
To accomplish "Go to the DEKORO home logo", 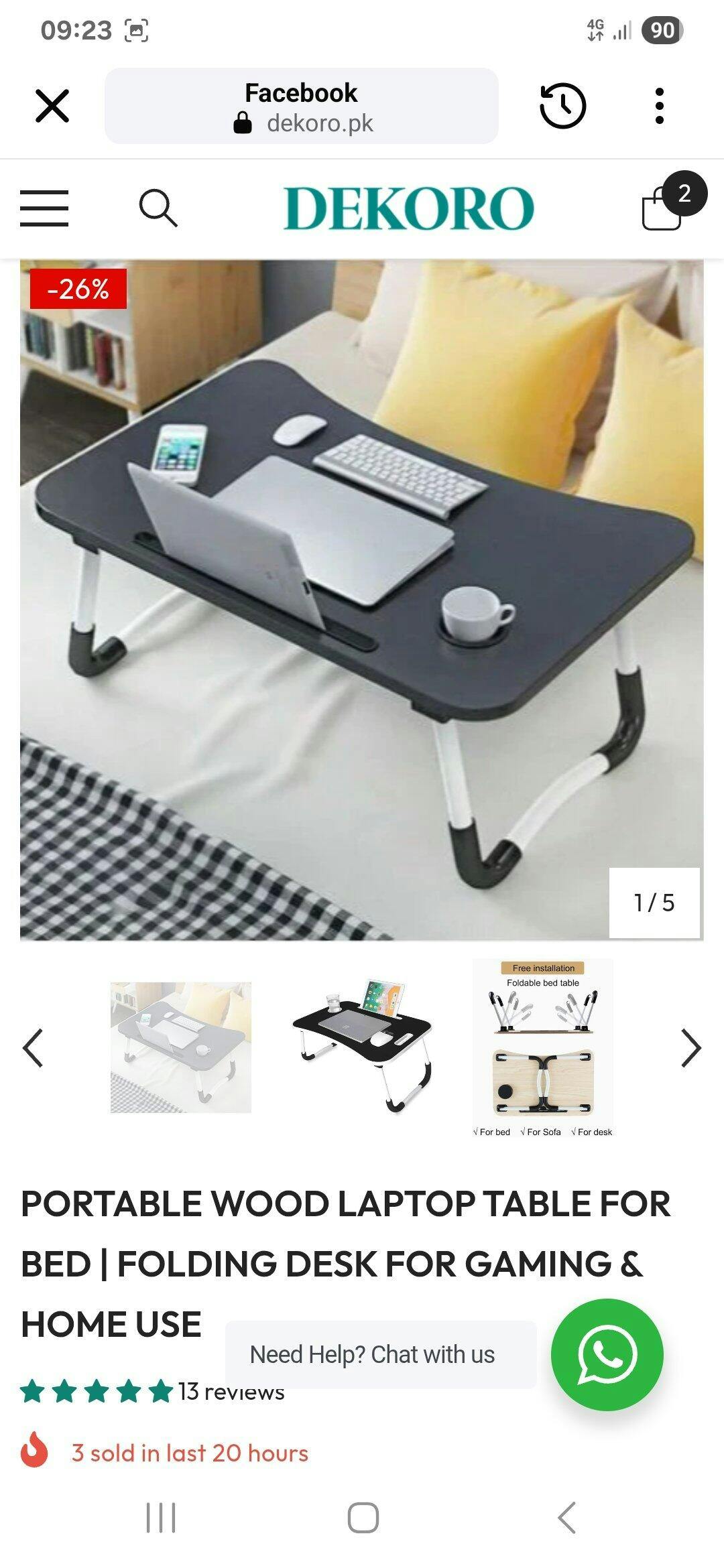I will [409, 208].
